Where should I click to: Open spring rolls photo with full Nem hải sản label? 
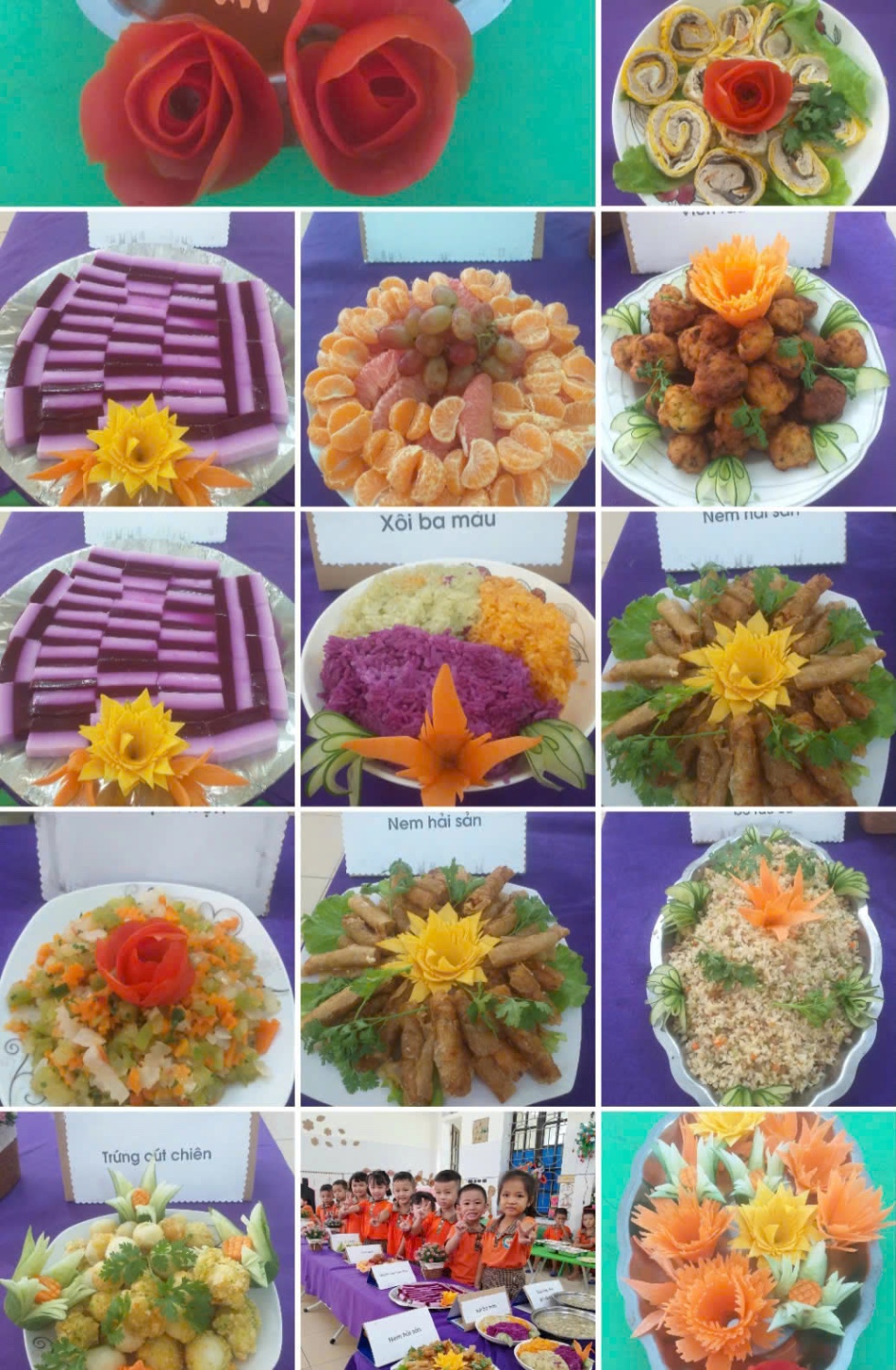tap(448, 958)
